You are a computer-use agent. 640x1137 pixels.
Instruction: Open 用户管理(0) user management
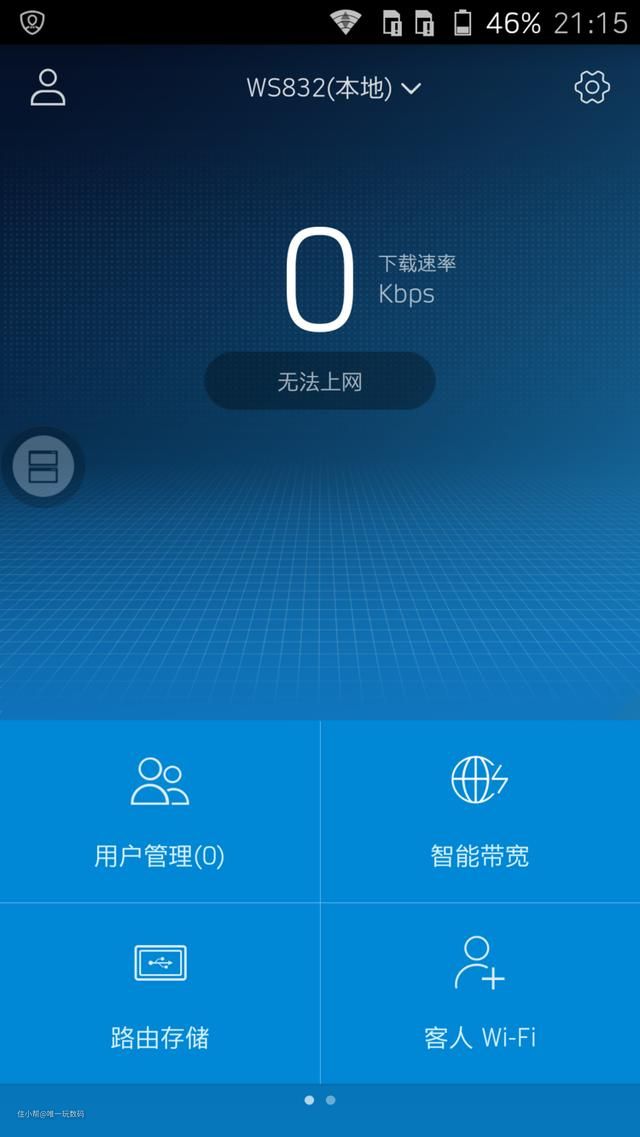[160, 812]
